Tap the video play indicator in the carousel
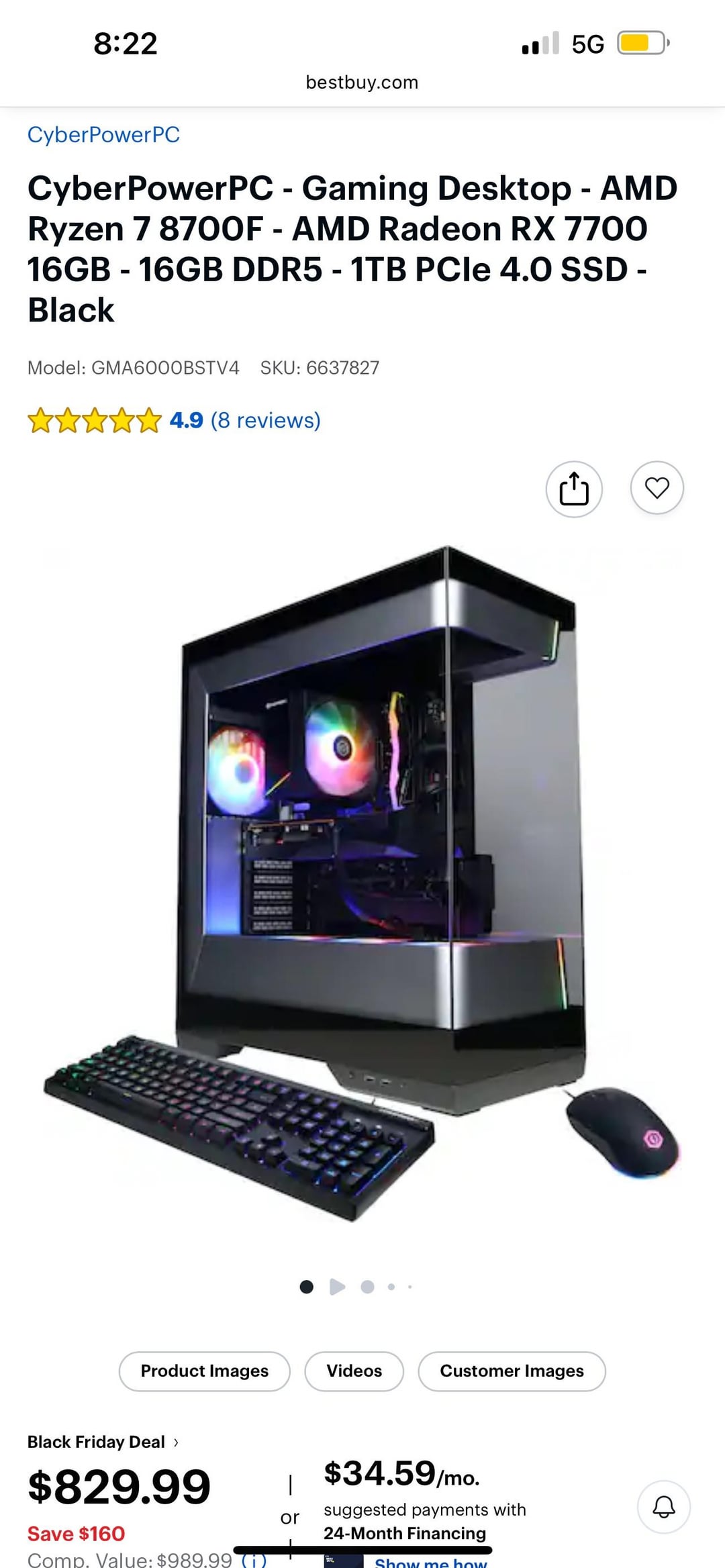This screenshot has height=1568, width=725. point(337,1287)
